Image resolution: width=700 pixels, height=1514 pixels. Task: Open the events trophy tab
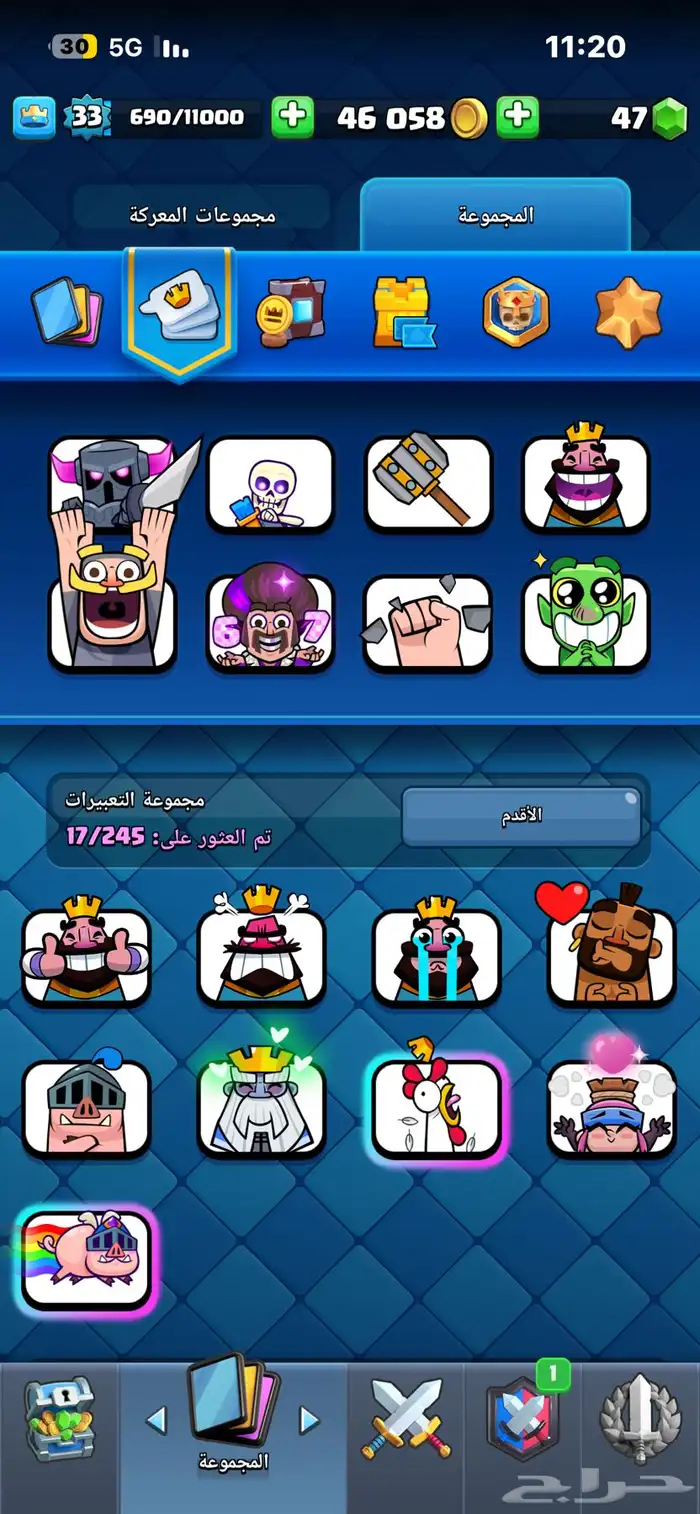tap(640, 1418)
